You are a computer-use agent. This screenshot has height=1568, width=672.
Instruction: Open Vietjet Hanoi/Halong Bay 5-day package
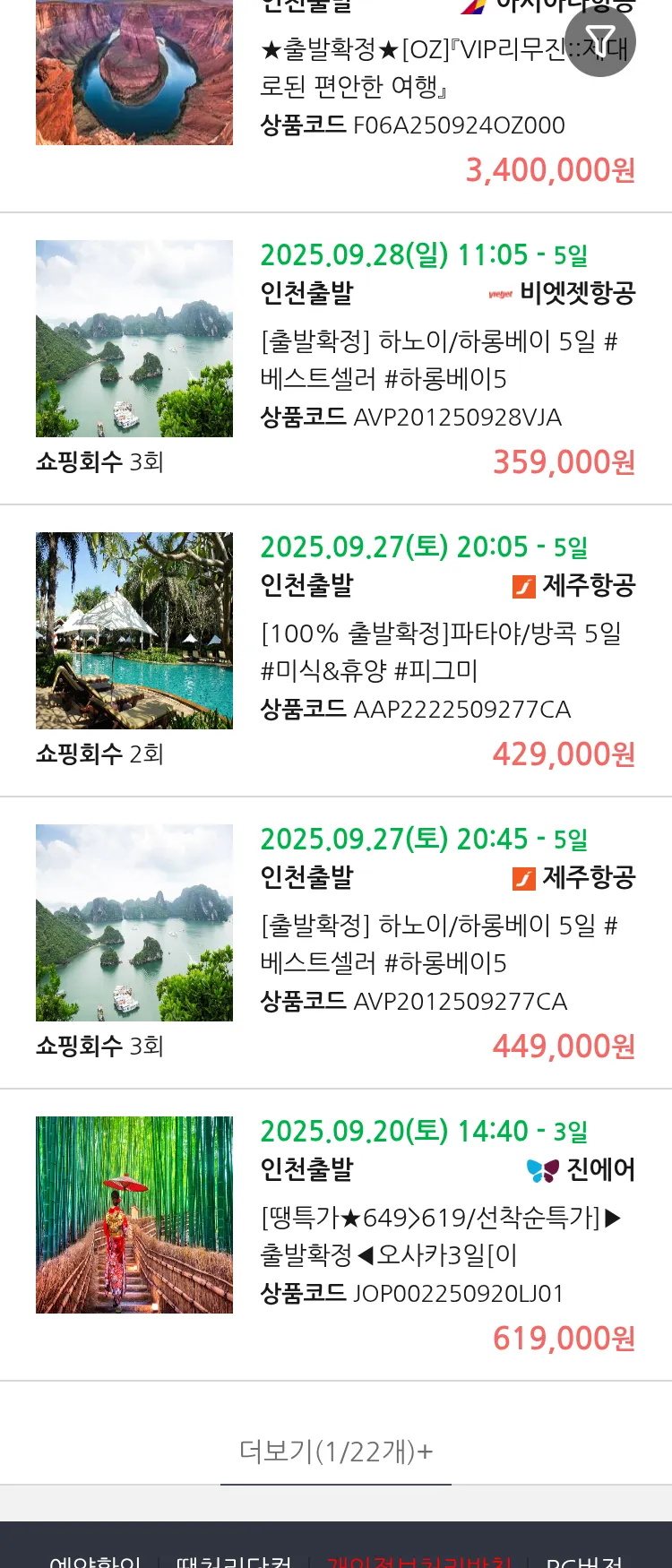[438, 359]
